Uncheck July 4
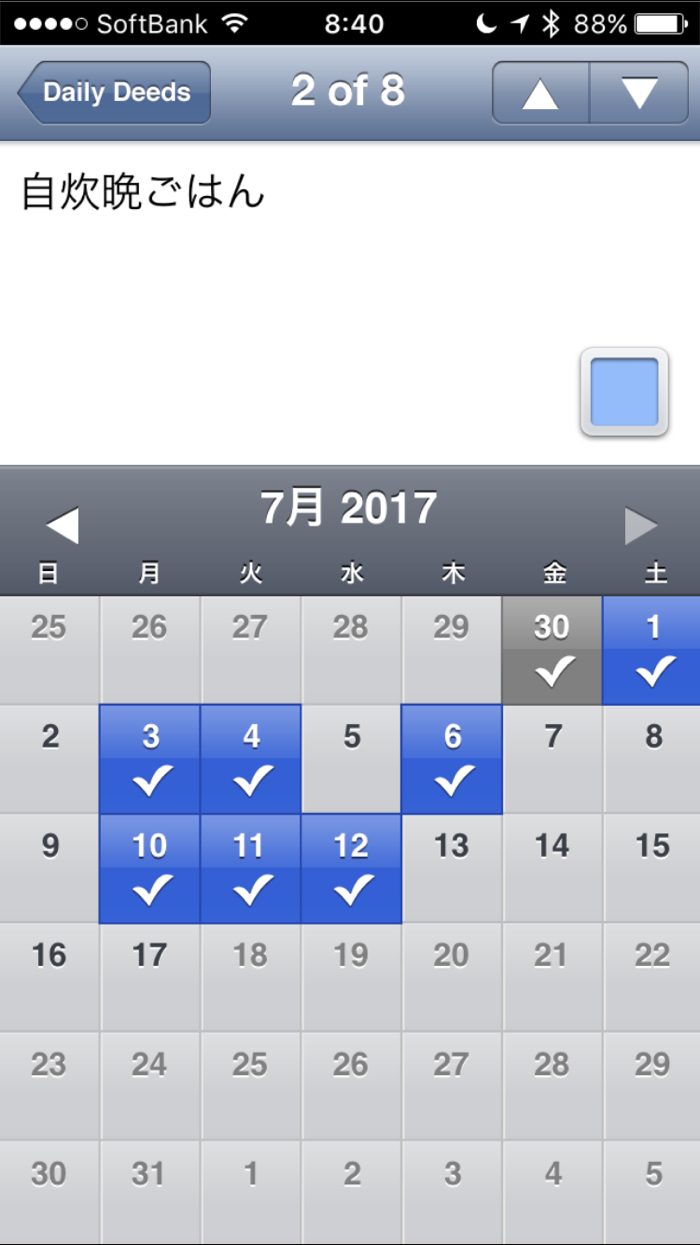Screen dimensions: 700x1245 (251, 760)
